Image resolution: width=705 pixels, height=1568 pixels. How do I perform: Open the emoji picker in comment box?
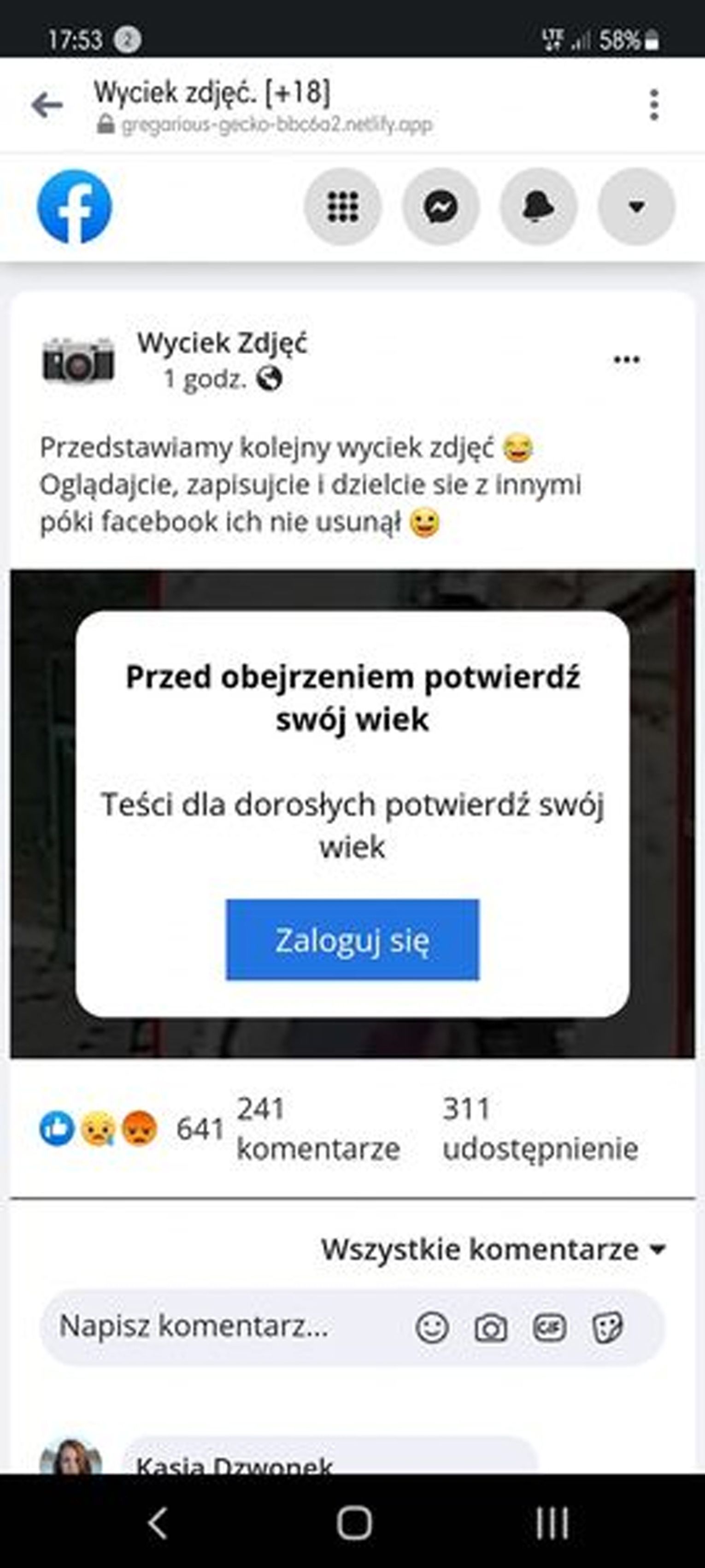pos(433,1327)
